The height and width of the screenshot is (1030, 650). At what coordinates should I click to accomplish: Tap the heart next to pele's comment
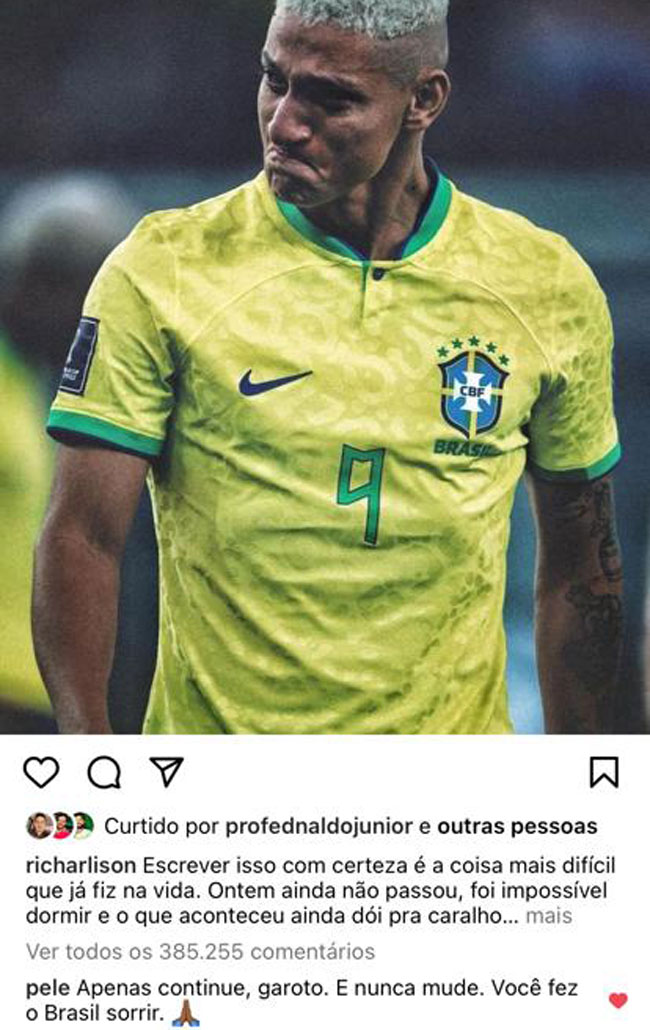click(x=618, y=1000)
